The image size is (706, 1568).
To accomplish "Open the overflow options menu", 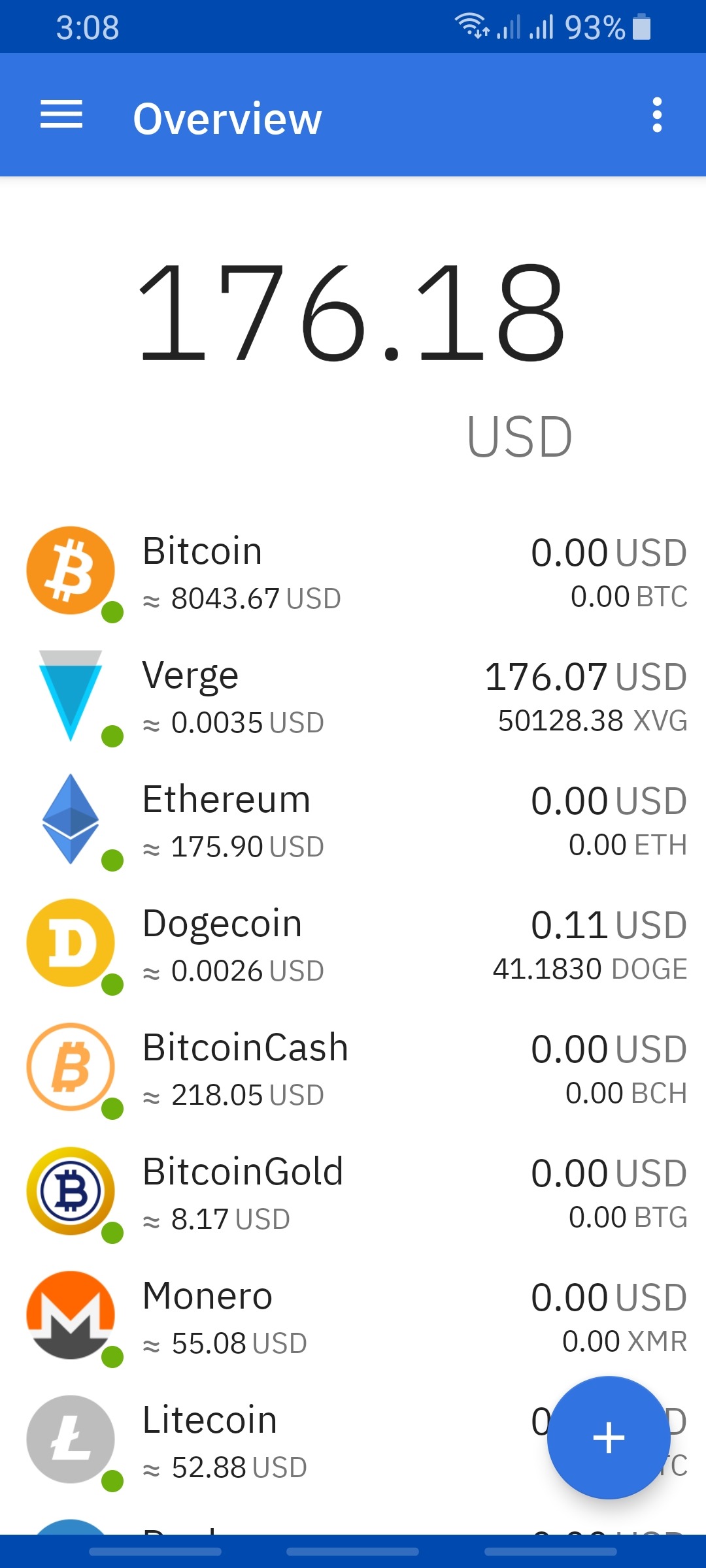I will pyautogui.click(x=657, y=115).
